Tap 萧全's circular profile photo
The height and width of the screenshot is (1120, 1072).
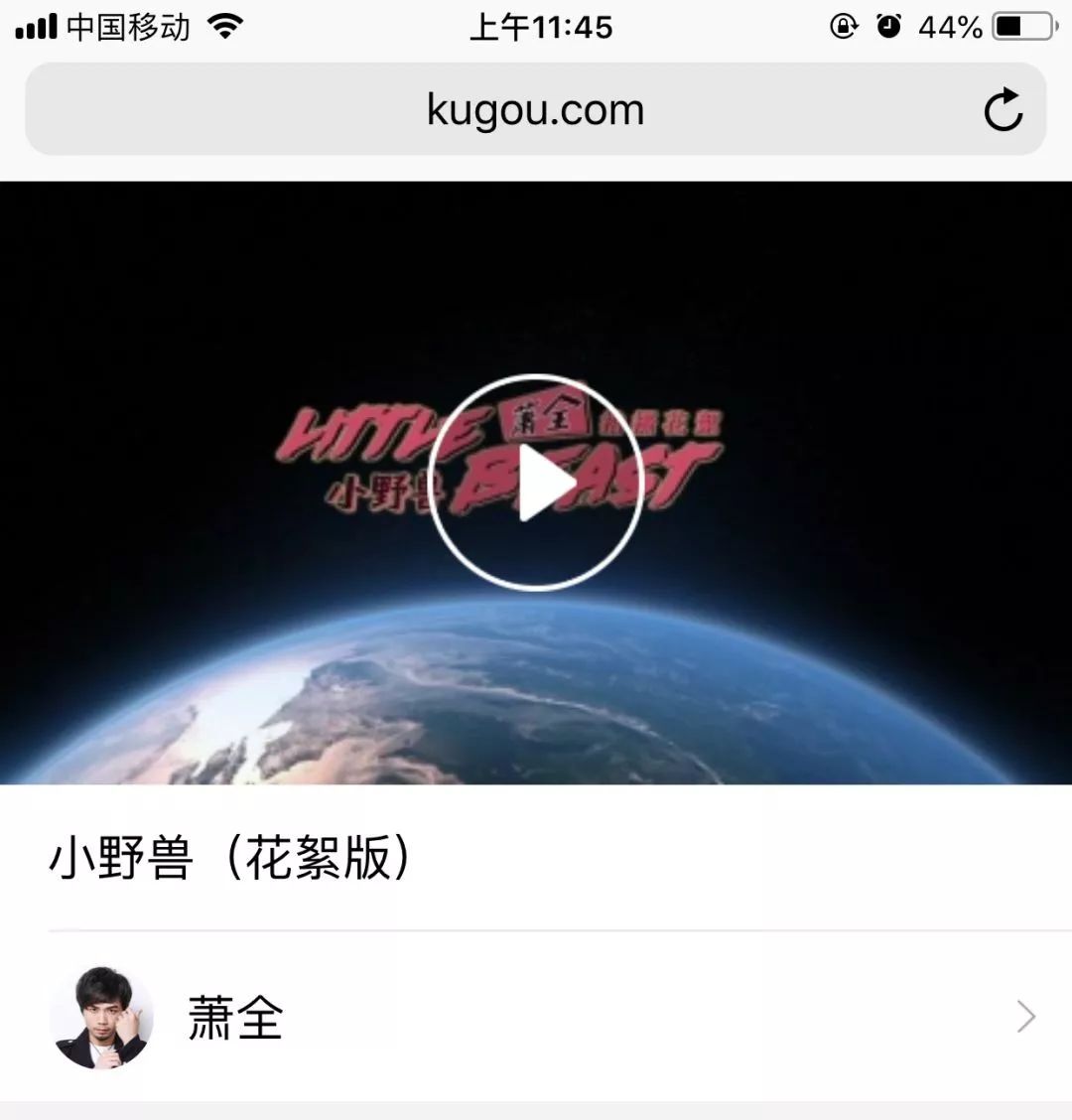(x=102, y=1016)
